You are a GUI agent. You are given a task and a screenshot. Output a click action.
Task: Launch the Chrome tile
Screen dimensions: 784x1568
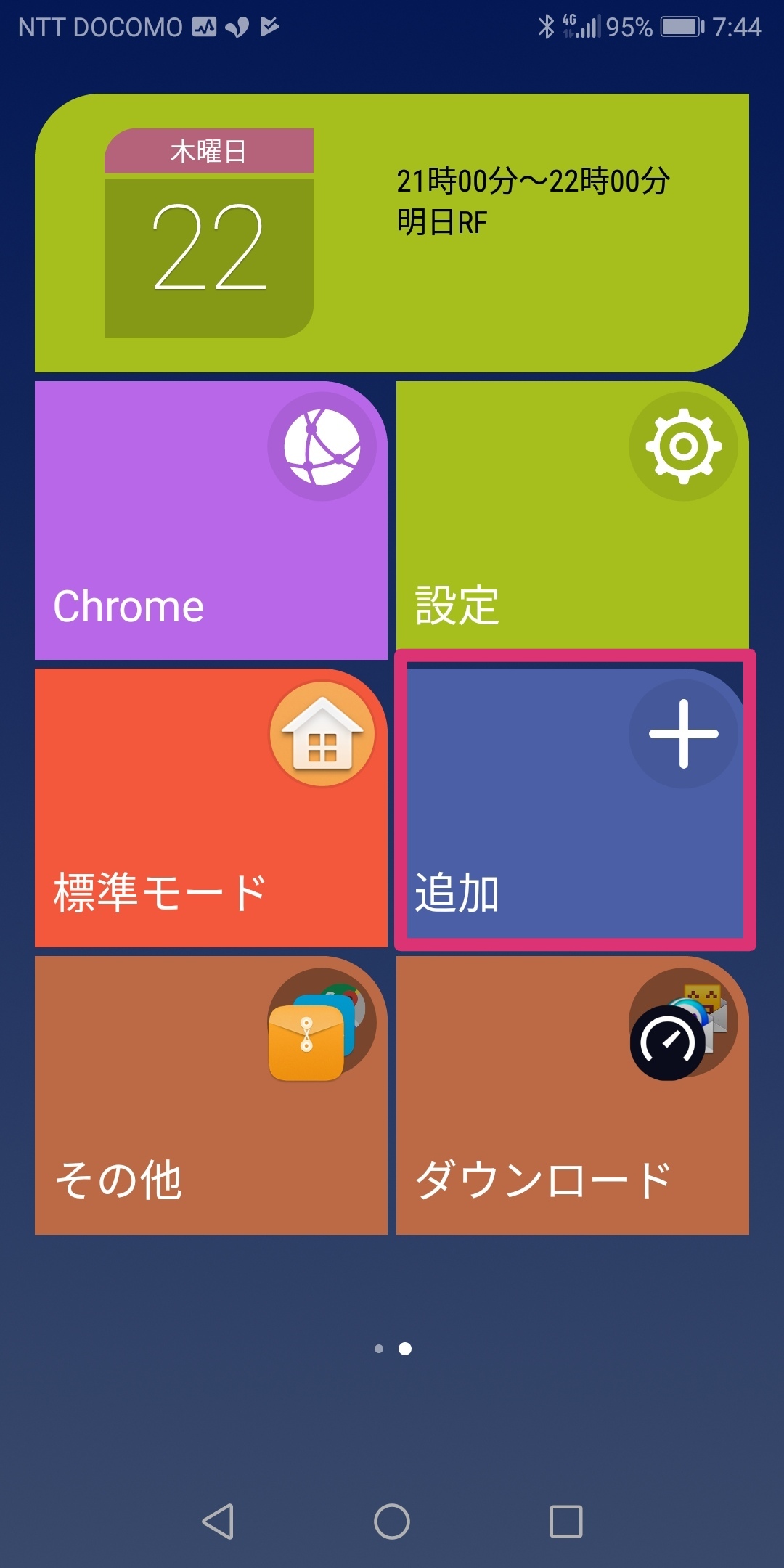click(211, 520)
